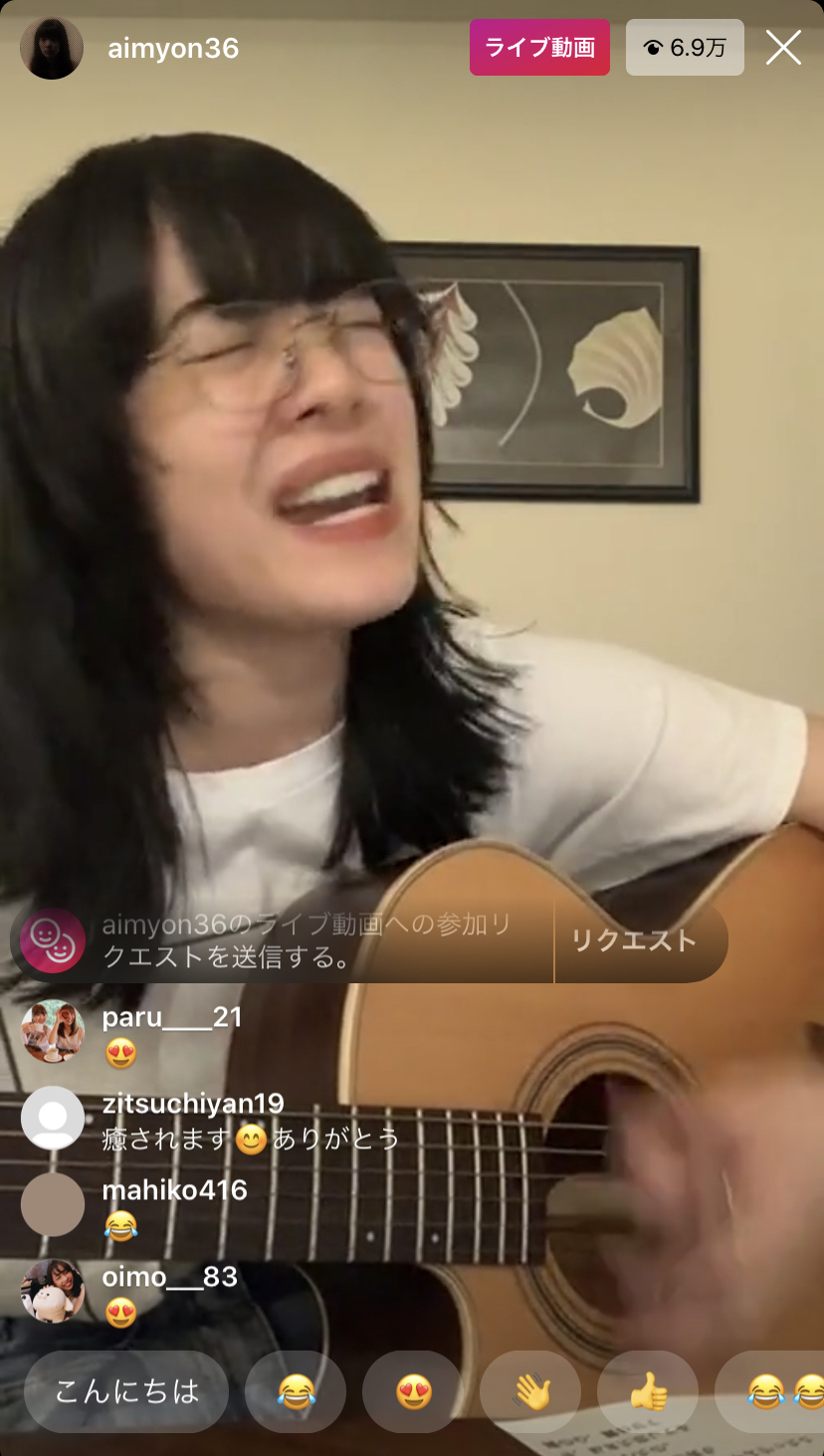824x1456 pixels.
Task: Send the single laughing-crying emoji quick reaction
Action: (296, 1391)
